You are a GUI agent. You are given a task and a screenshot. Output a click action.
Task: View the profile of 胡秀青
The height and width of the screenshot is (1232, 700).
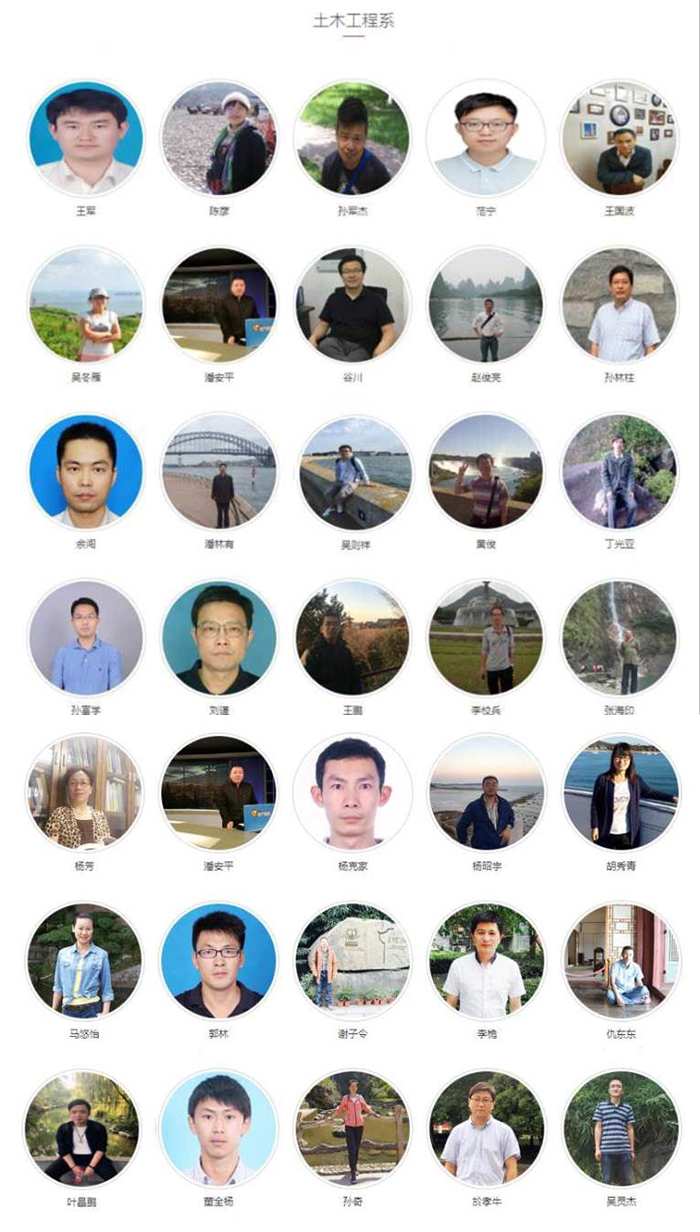point(620,793)
